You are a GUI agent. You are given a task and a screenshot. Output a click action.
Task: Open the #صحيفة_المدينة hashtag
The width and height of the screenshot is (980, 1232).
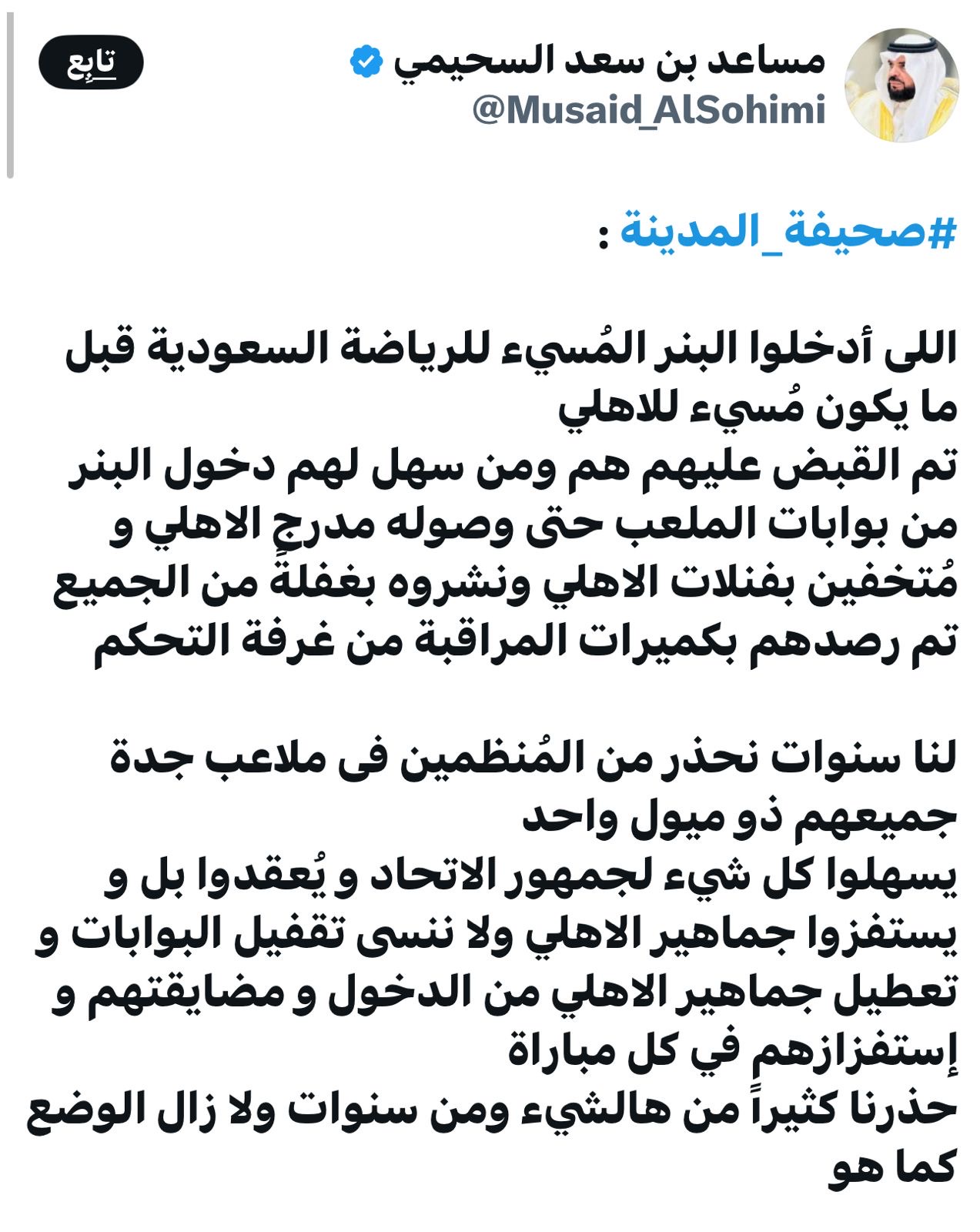[x=788, y=232]
